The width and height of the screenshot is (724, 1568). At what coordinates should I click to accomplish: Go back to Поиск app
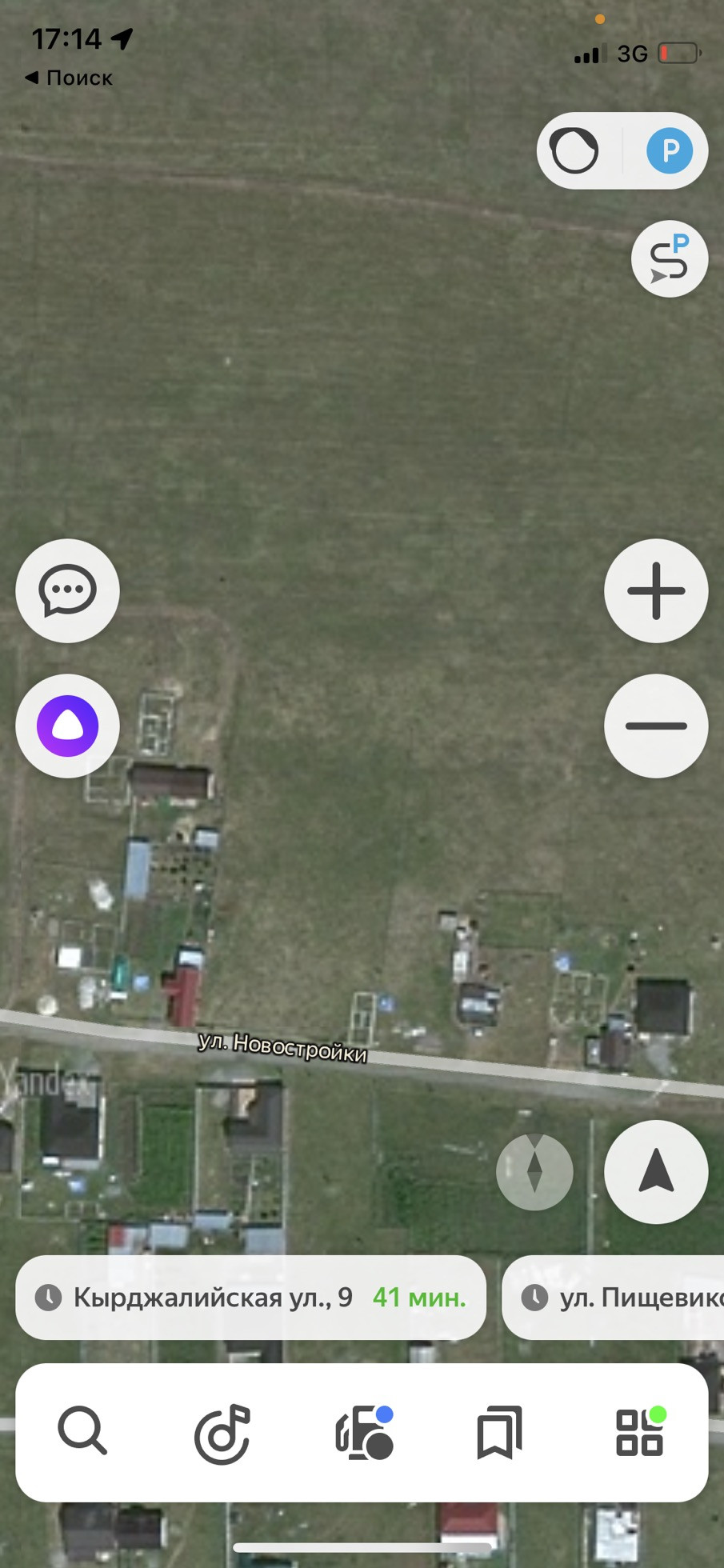[68, 78]
